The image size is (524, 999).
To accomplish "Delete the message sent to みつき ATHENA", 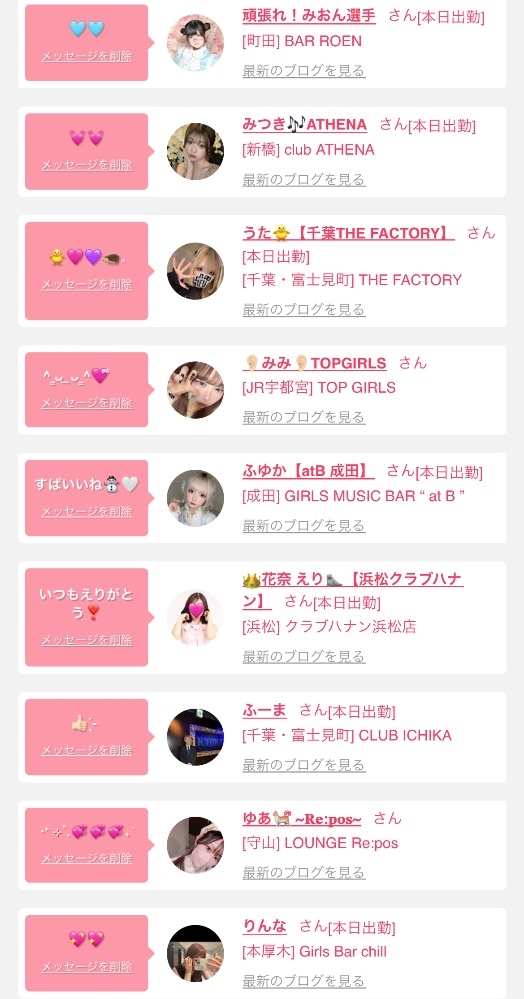I will [x=87, y=165].
